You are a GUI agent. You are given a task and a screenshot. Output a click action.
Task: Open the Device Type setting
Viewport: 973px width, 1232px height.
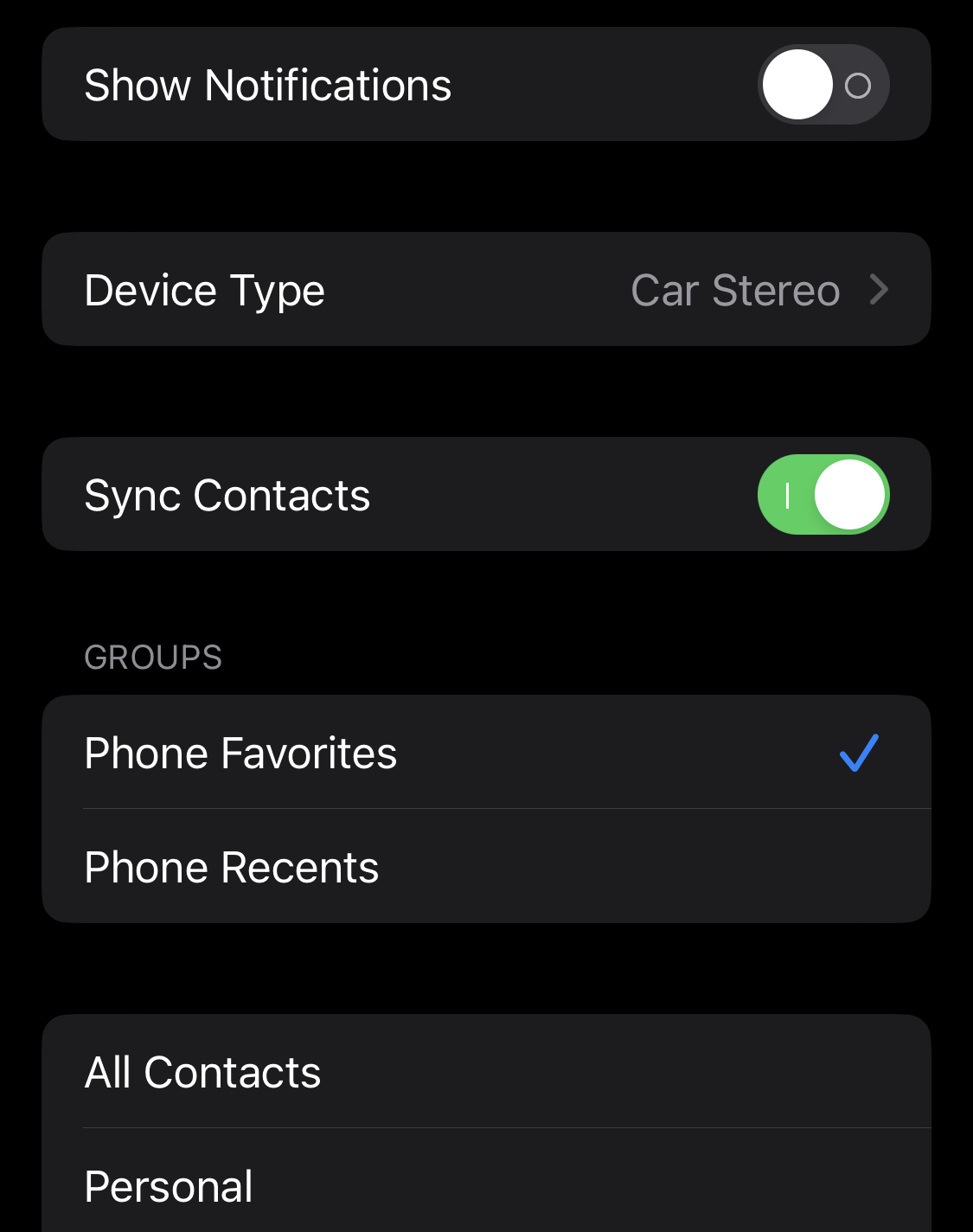point(486,290)
